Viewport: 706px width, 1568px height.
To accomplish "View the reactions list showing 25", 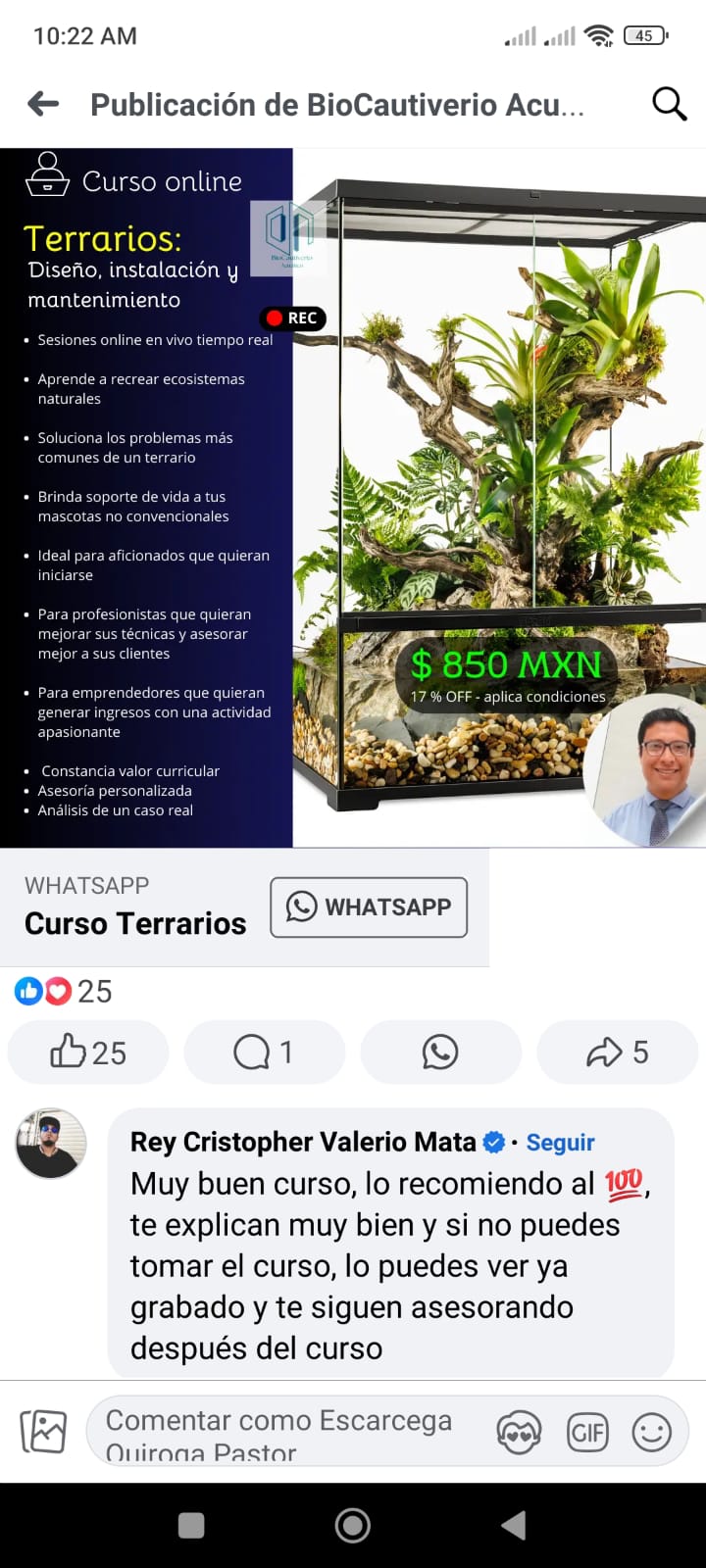I will point(65,992).
